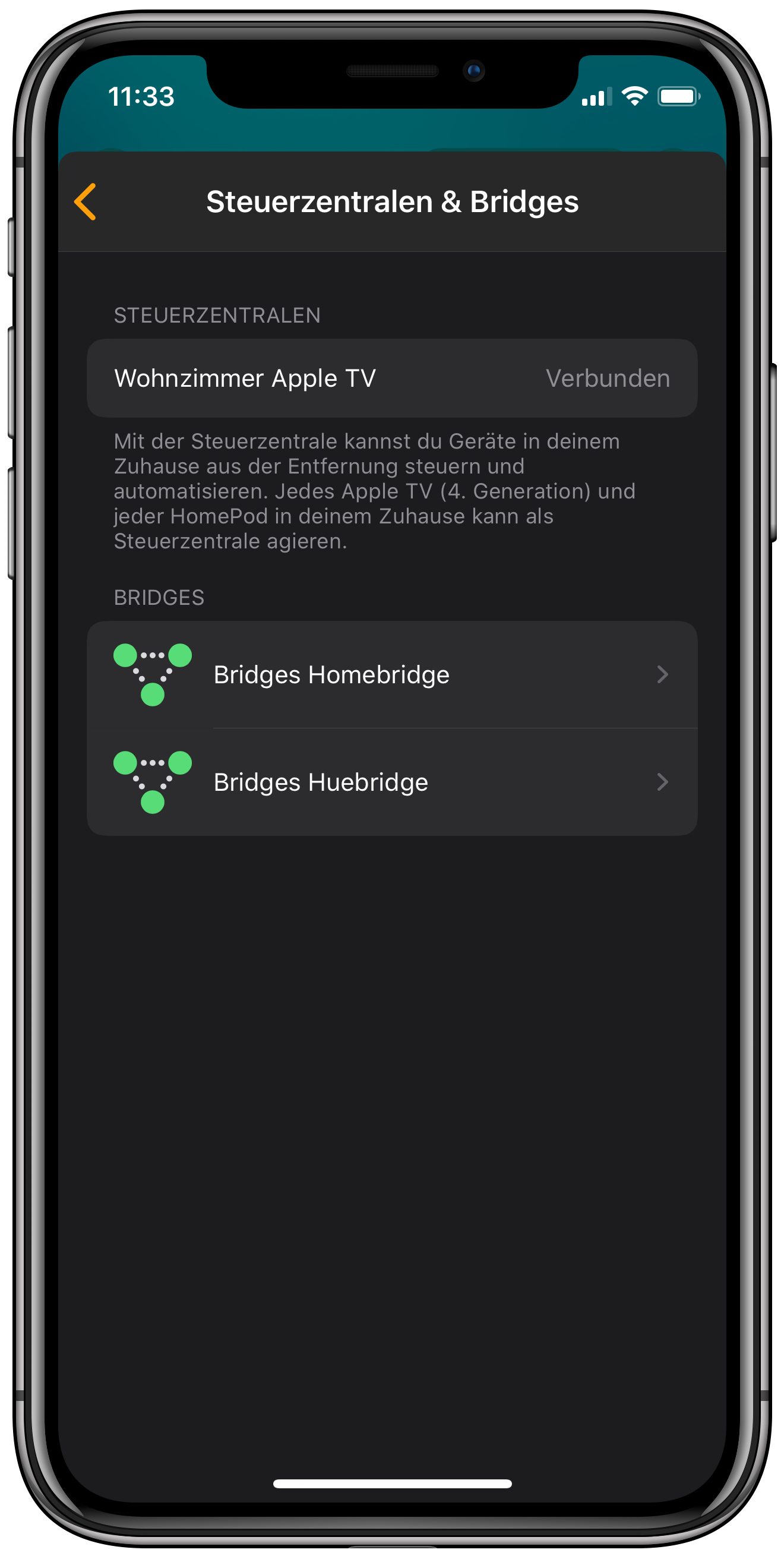Select the Wohnzimmer Apple TV row
Screen dimensions: 784x1559
click(392, 378)
